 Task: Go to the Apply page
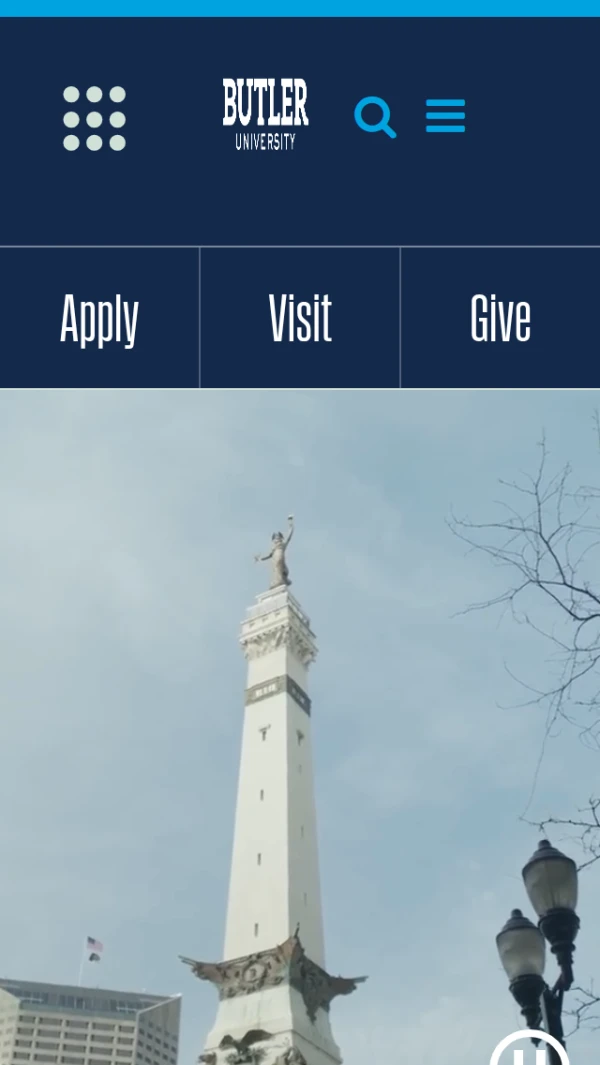pos(99,319)
